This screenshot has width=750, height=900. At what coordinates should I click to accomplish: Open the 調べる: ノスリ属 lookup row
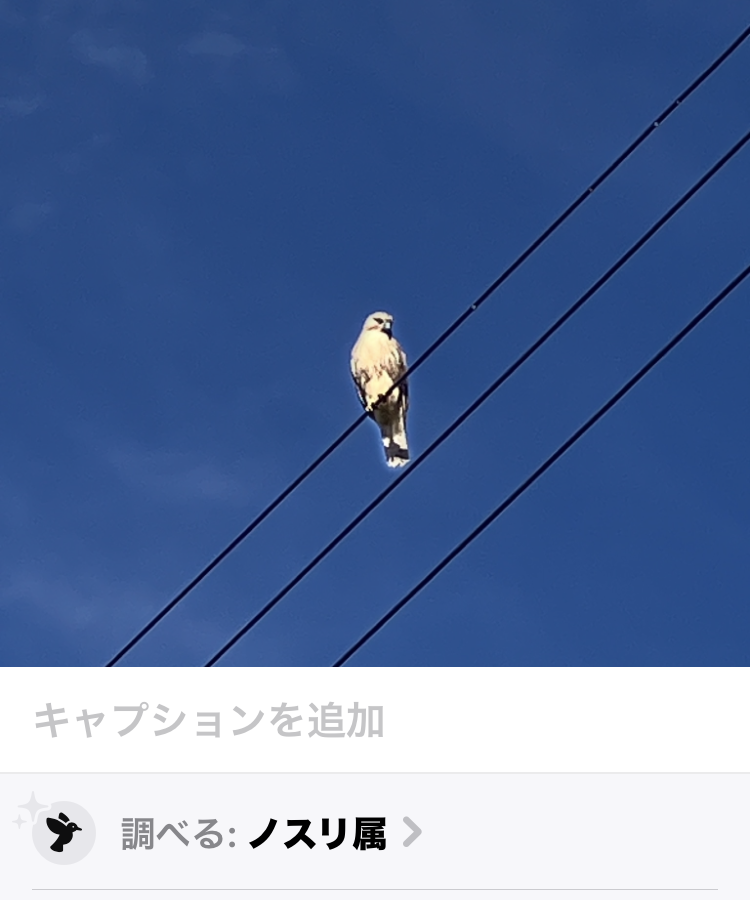point(270,833)
